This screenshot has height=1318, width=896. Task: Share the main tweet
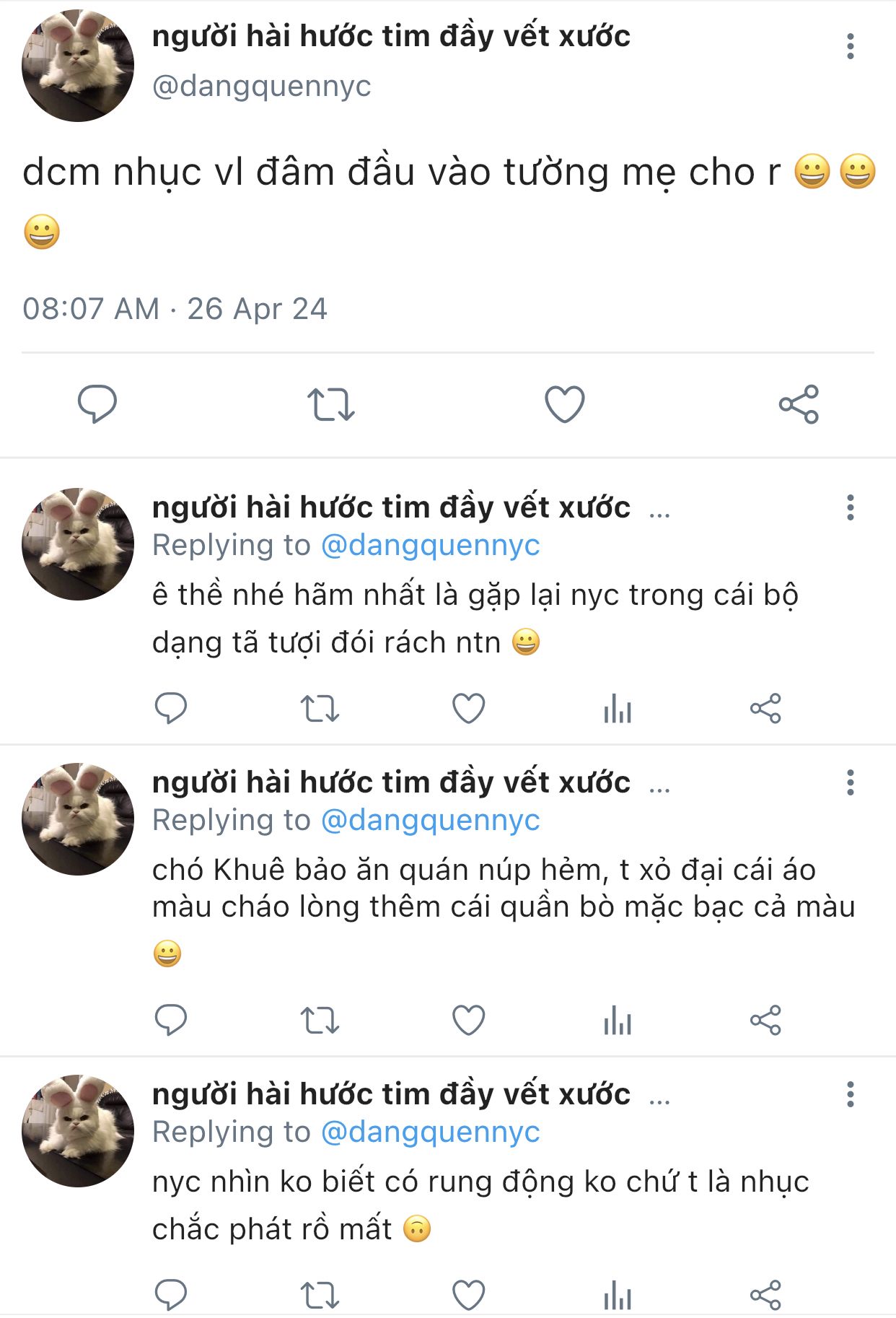point(799,404)
